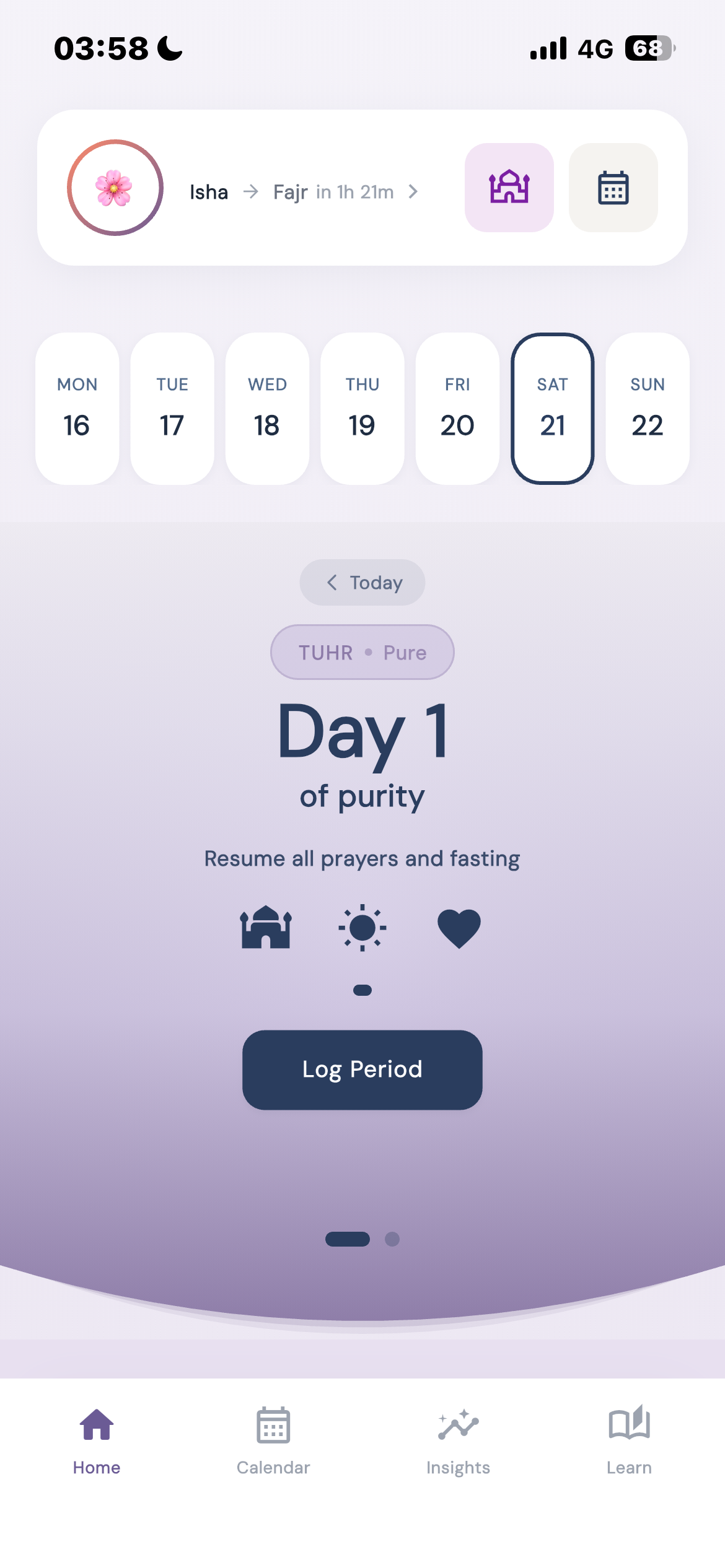Tap the second page indicator dot
The image size is (725, 1568).
(392, 1239)
